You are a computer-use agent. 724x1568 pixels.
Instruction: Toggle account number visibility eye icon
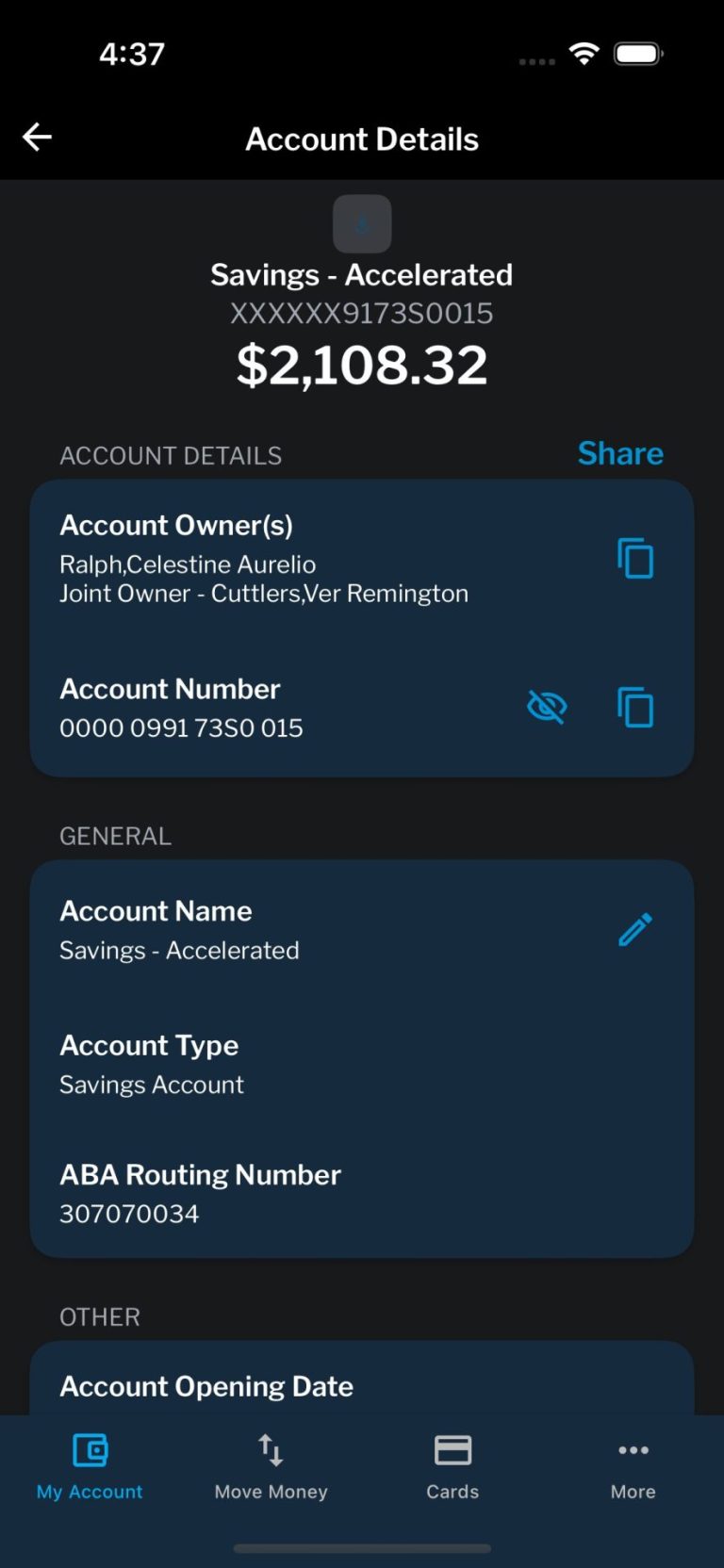point(547,706)
